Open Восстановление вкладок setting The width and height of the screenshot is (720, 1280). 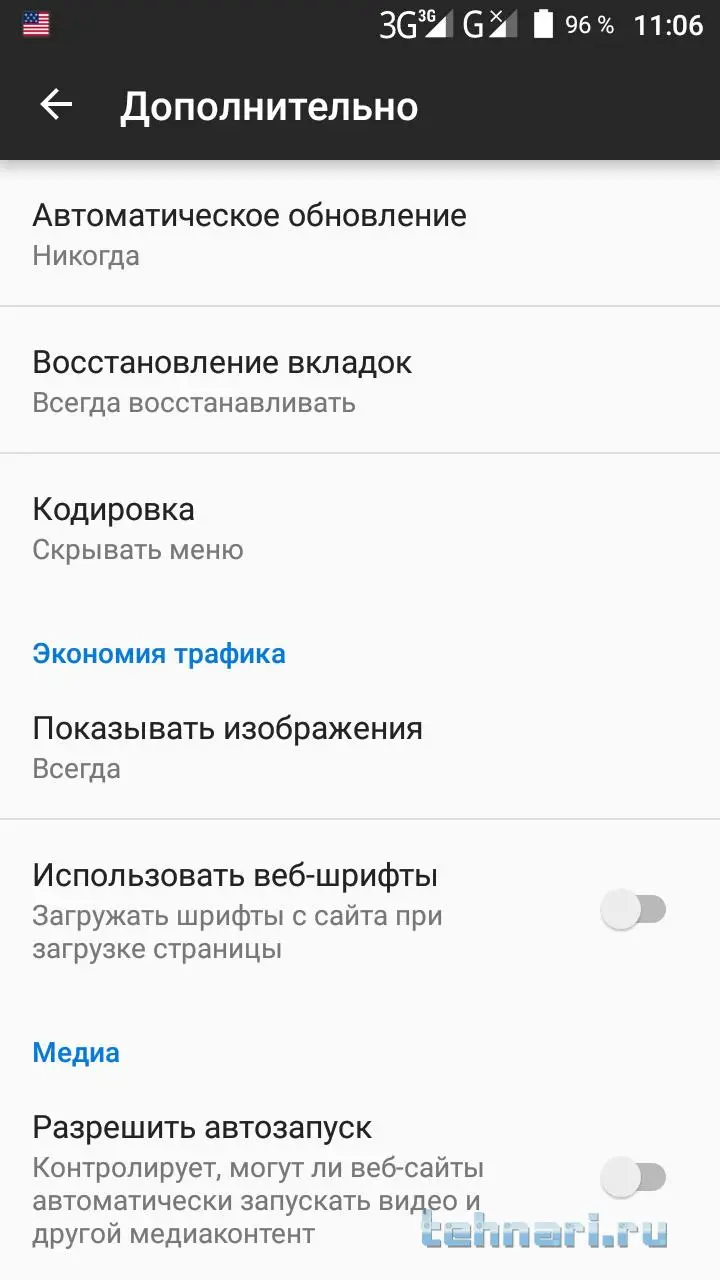coord(222,381)
